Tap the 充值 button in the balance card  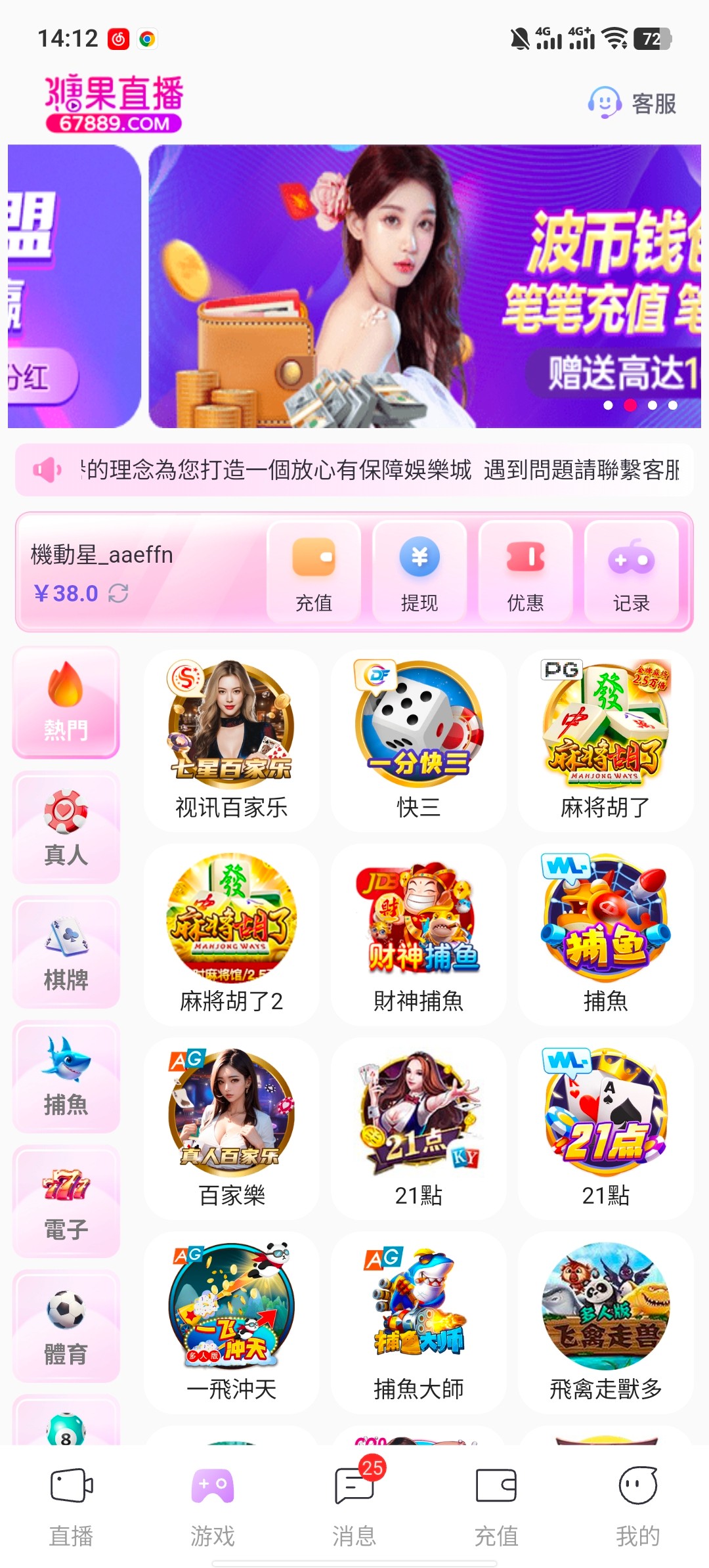(314, 571)
